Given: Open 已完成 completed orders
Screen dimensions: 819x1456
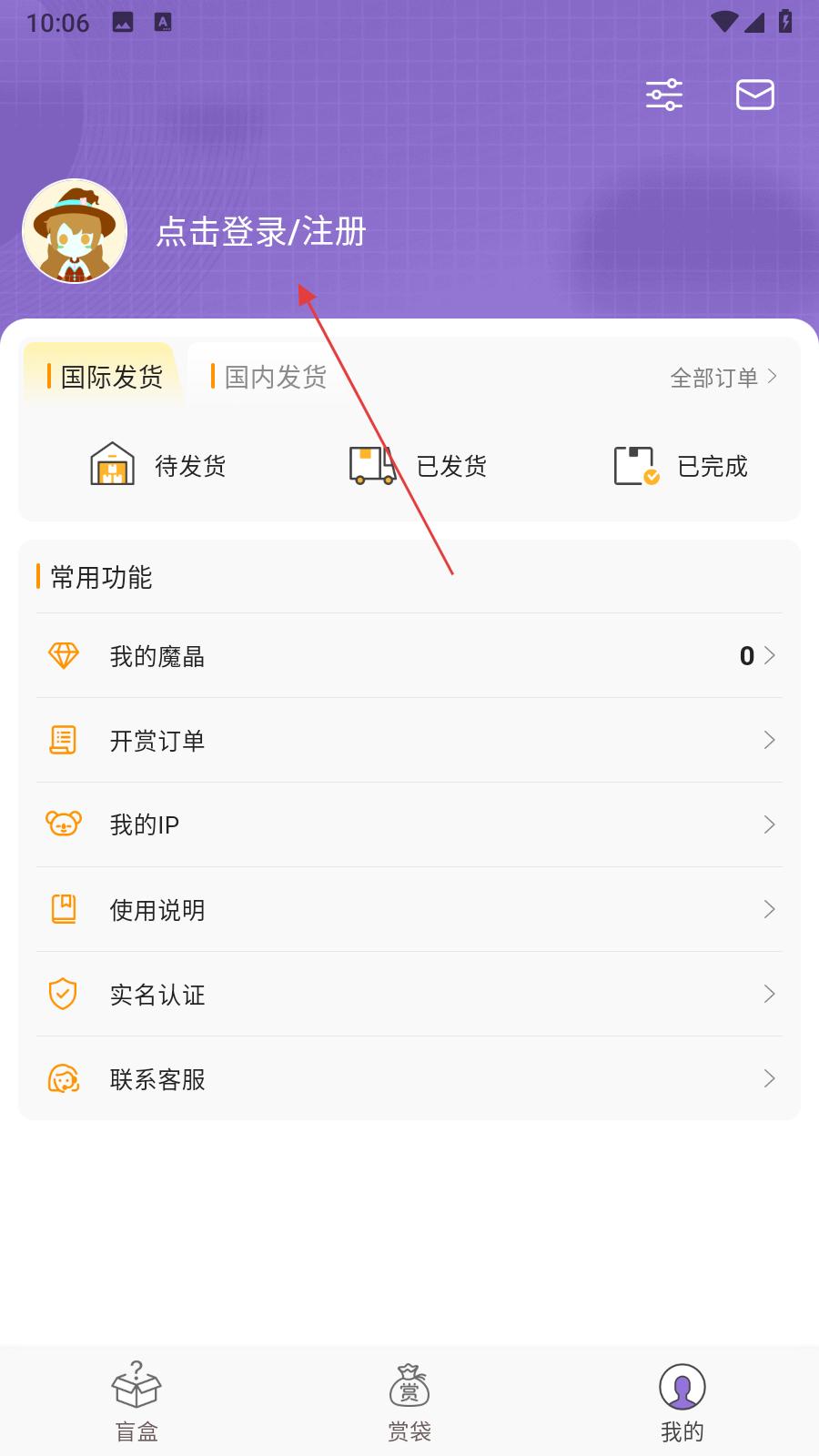Looking at the screenshot, I should 682,466.
